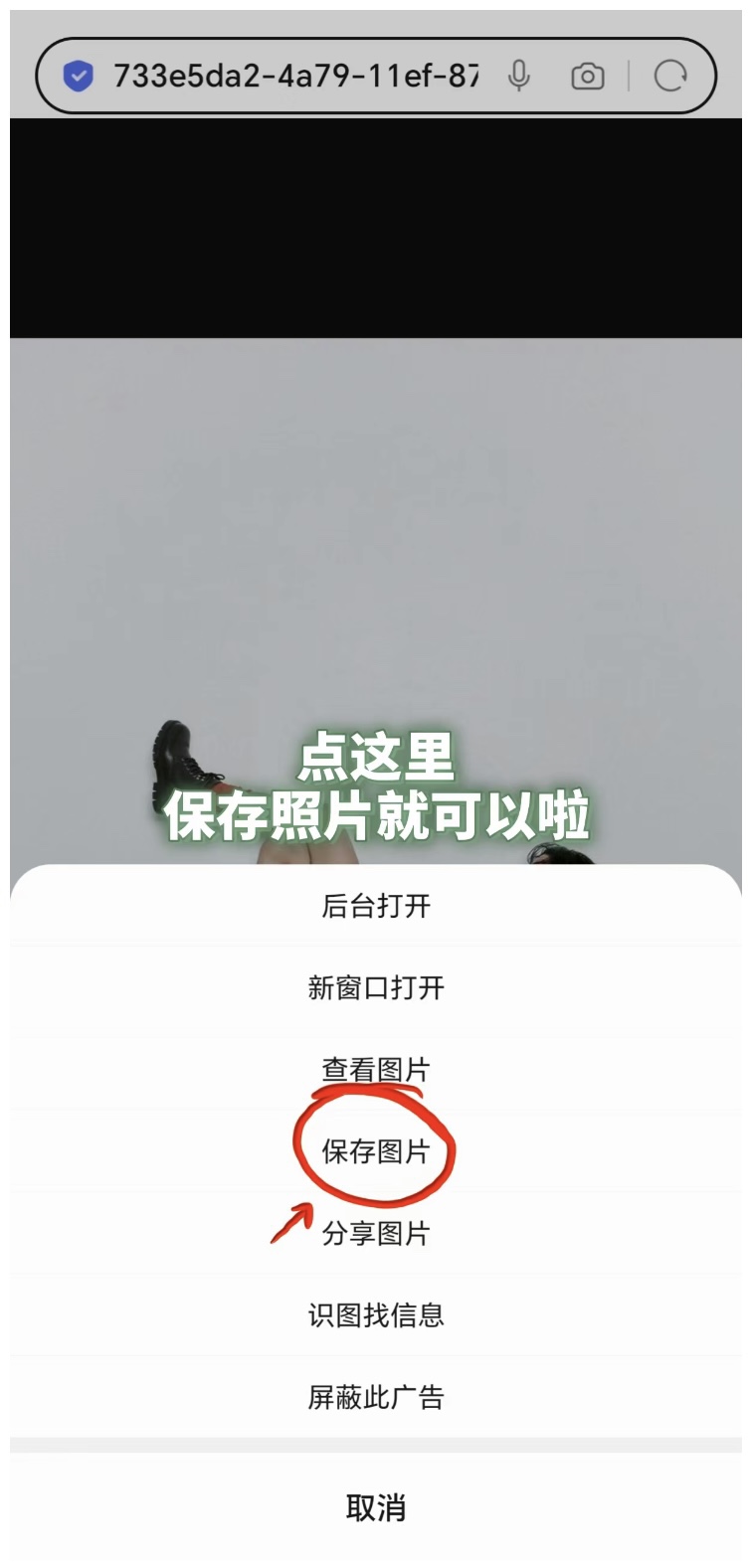Viewport: 751px width, 1568px height.
Task: Select 识图找信息 option
Action: coord(376,1314)
